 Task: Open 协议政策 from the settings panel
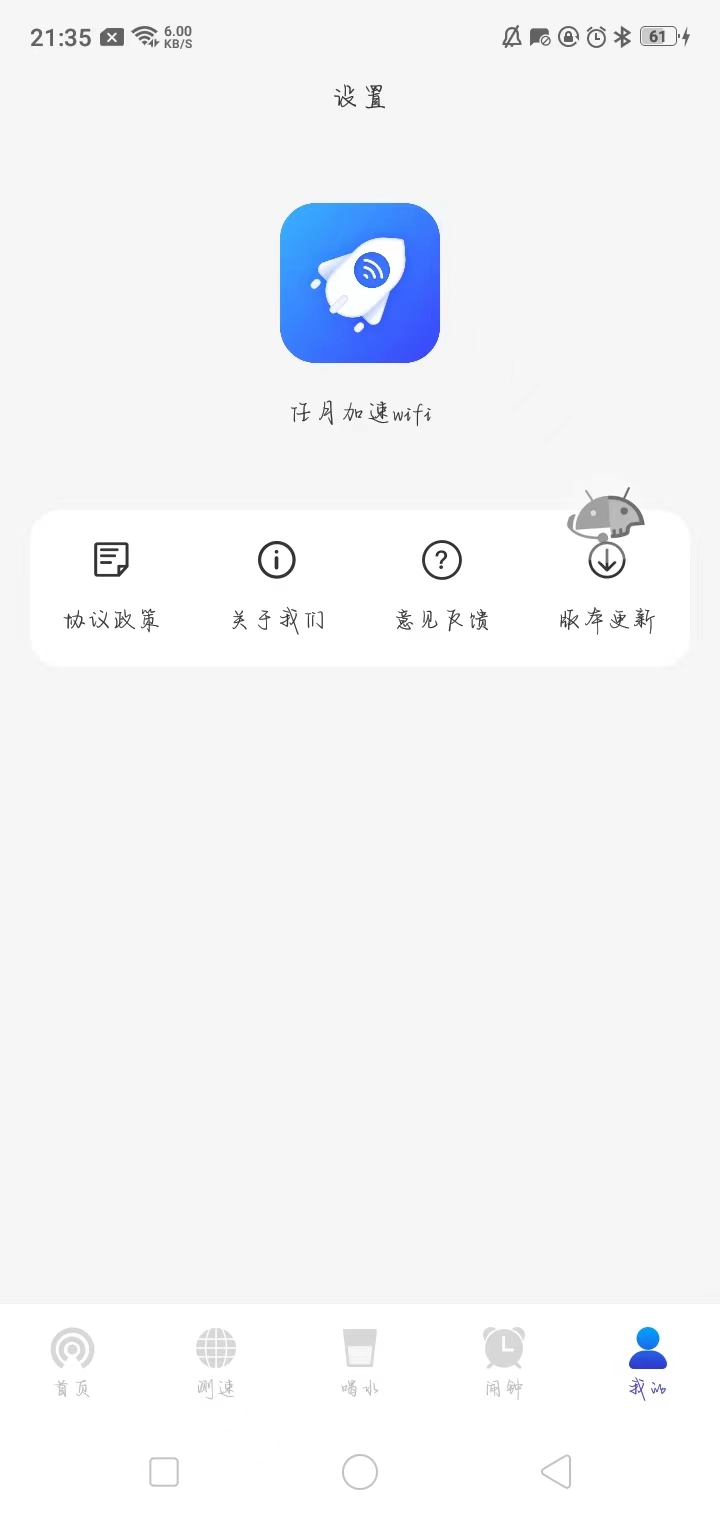point(111,620)
